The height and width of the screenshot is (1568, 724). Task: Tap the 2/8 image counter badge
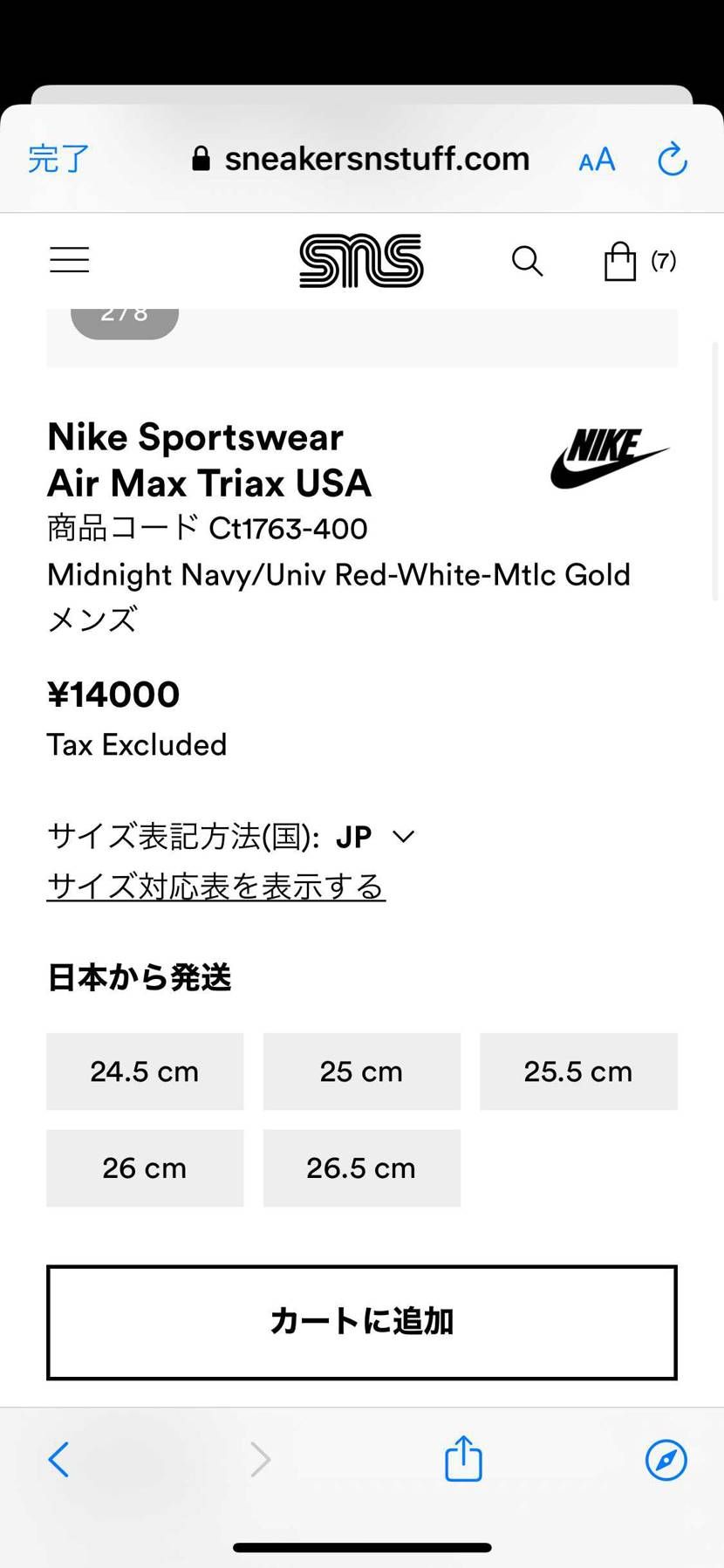(x=125, y=312)
